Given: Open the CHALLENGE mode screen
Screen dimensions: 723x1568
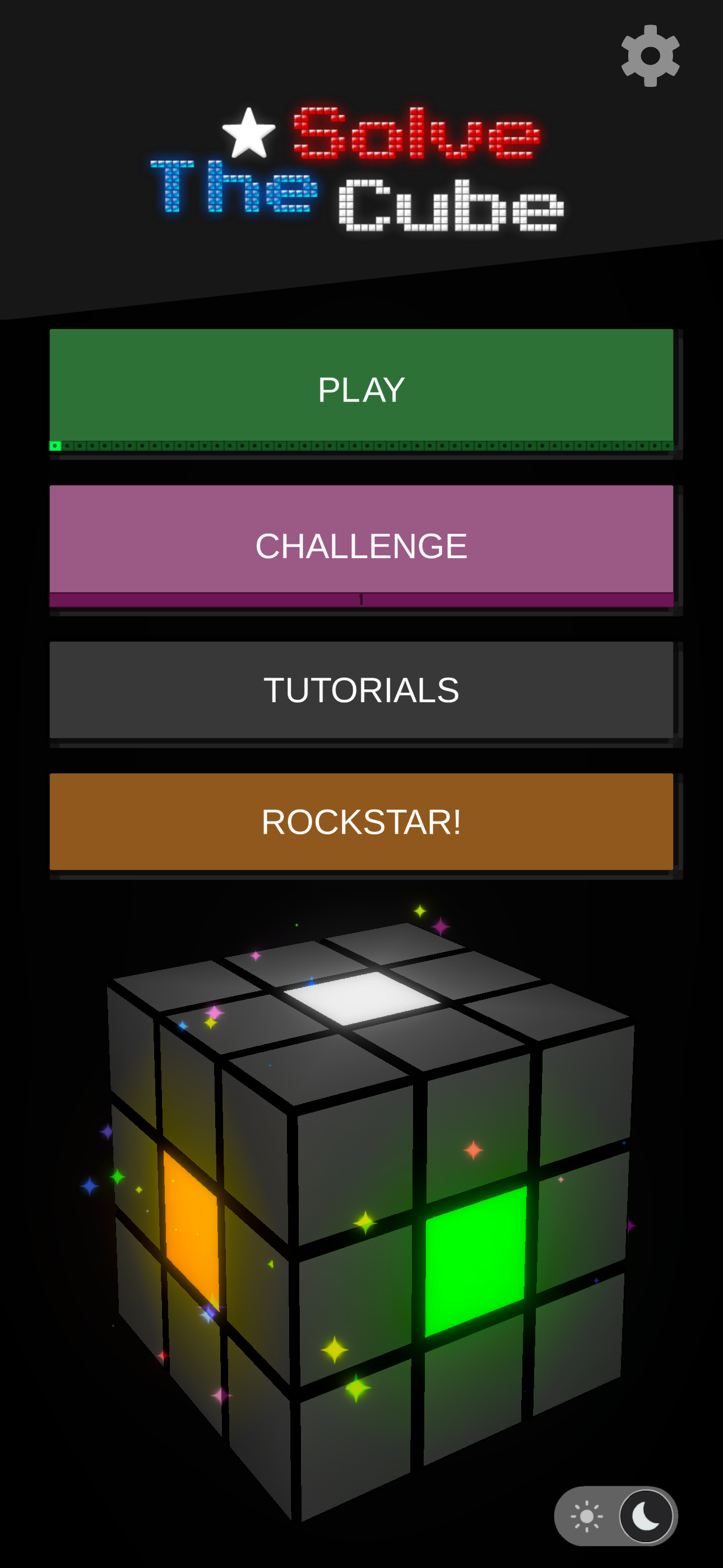Looking at the screenshot, I should [361, 544].
